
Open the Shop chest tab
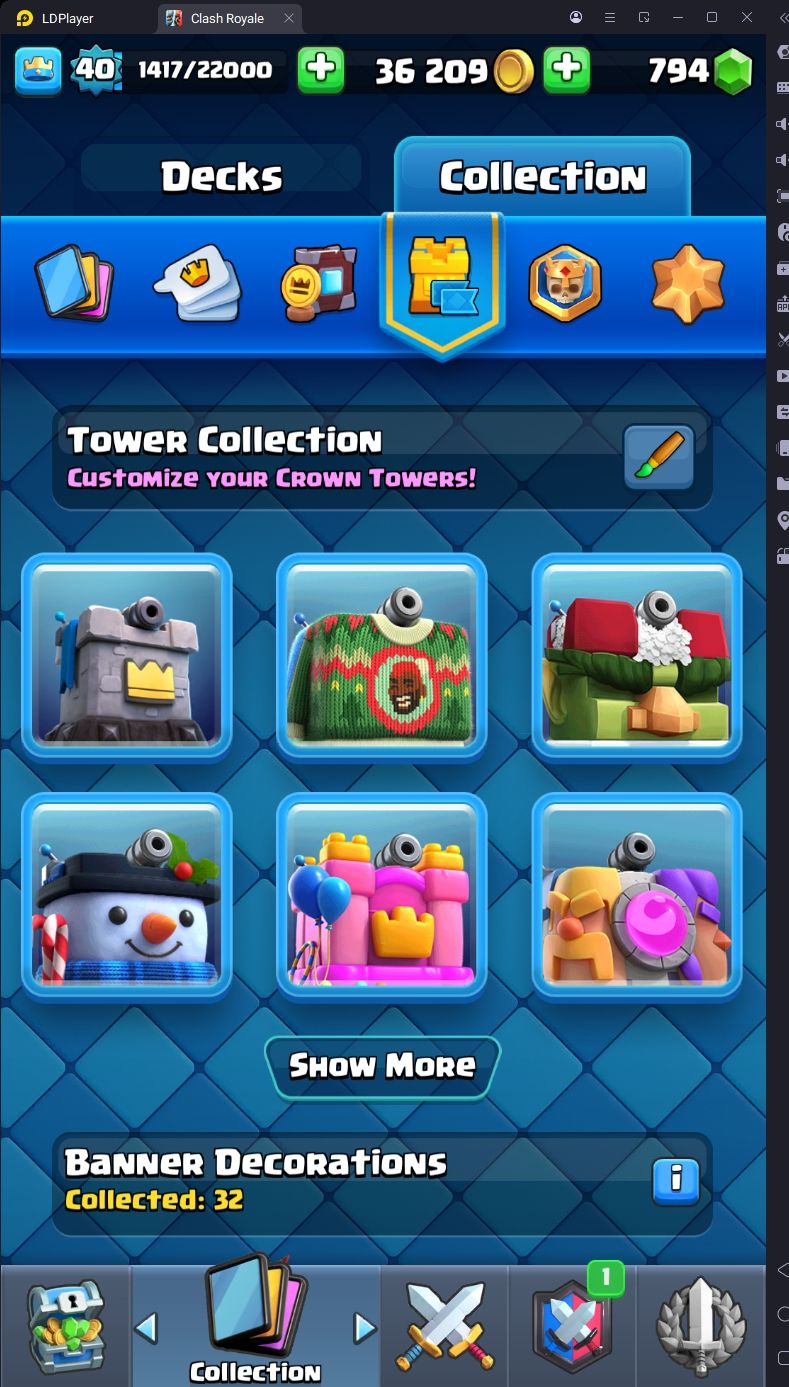point(65,1325)
